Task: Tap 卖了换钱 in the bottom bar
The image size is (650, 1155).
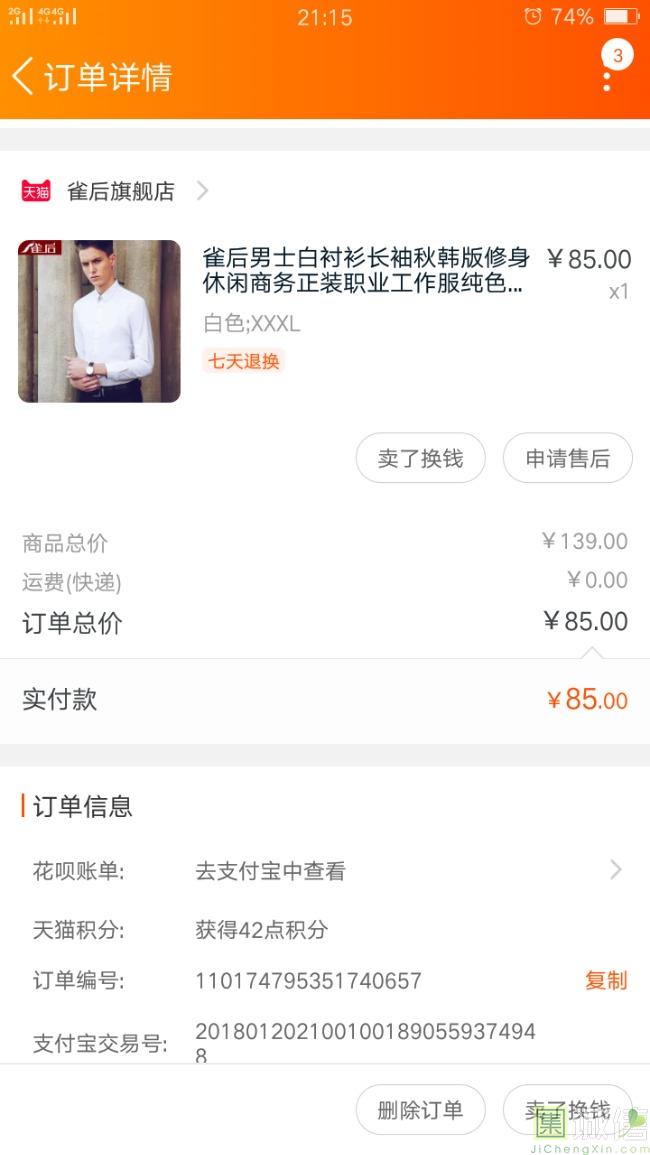Action: [567, 1109]
